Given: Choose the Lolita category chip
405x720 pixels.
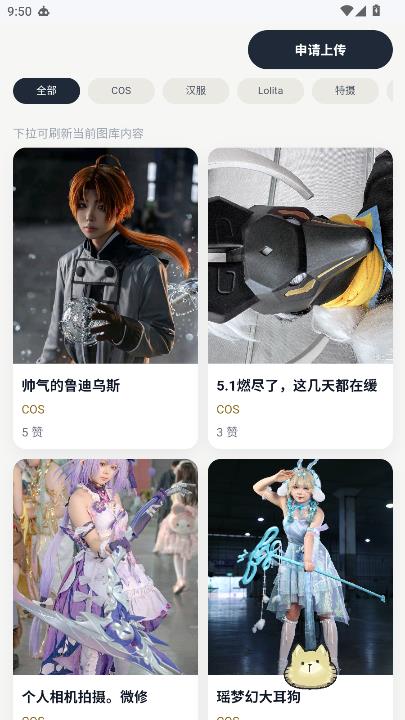Looking at the screenshot, I should click(270, 90).
